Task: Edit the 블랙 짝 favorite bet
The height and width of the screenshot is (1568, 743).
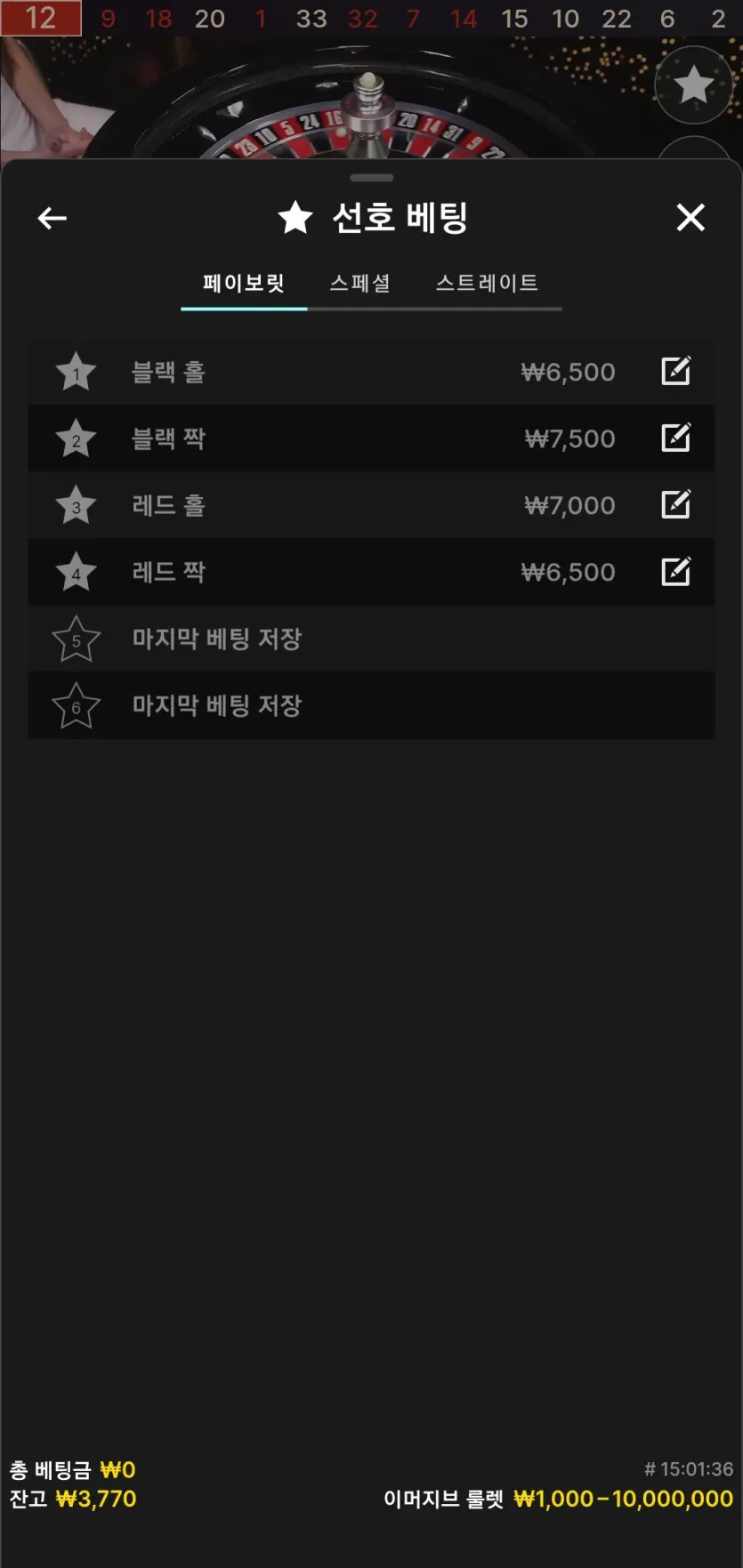Action: tap(676, 438)
